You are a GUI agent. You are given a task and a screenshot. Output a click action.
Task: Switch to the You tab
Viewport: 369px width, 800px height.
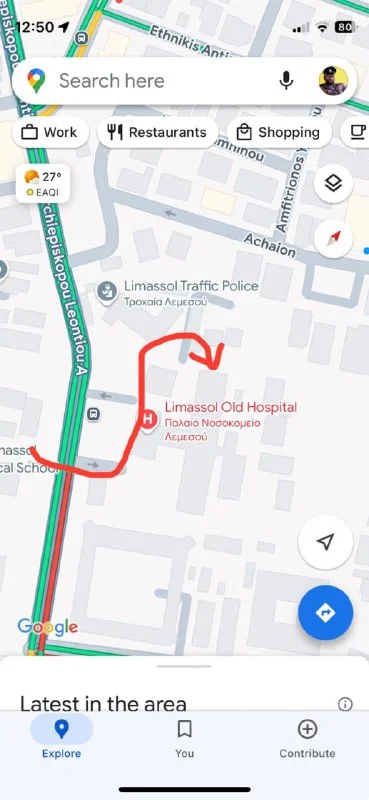pos(184,737)
